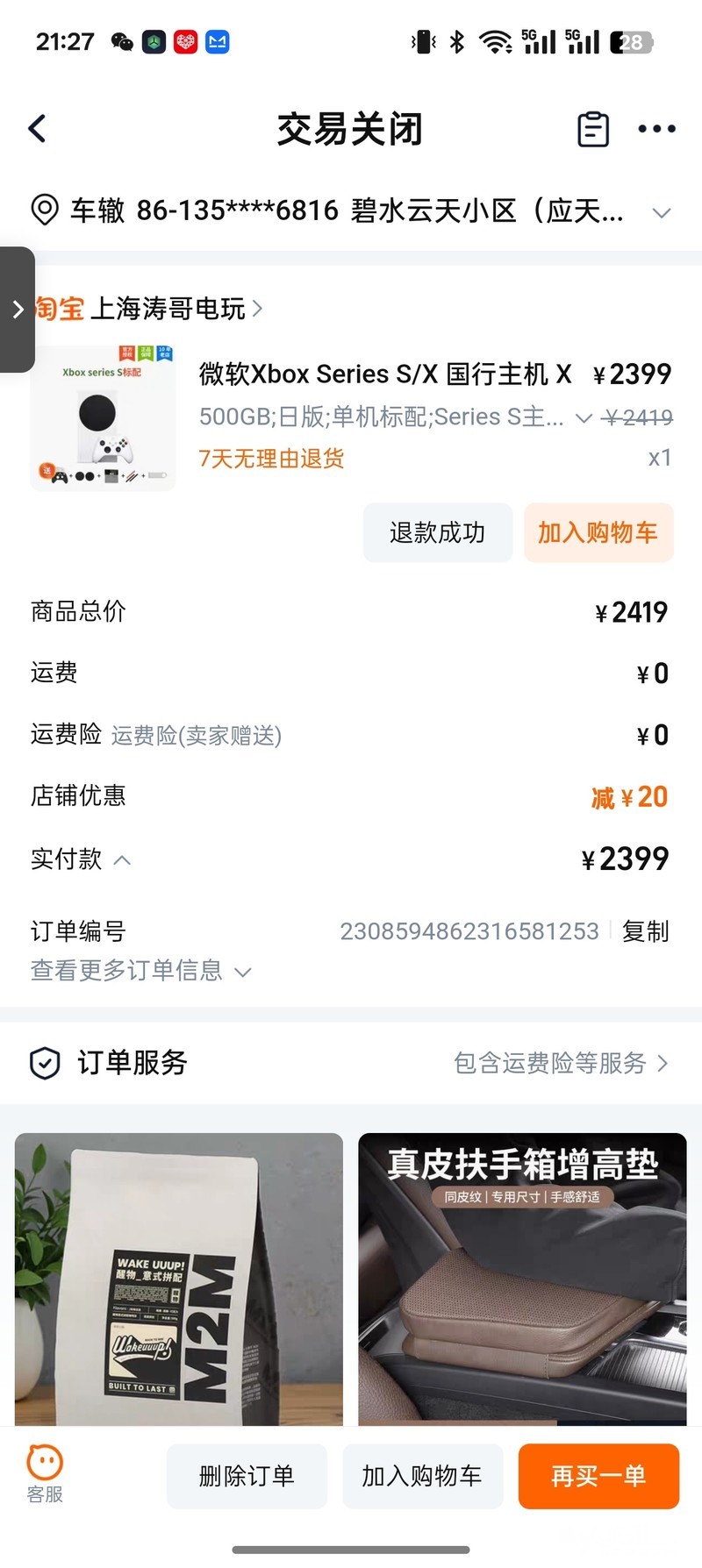702x1568 pixels.
Task: Open 订单服务 details
Action: tap(562, 1063)
